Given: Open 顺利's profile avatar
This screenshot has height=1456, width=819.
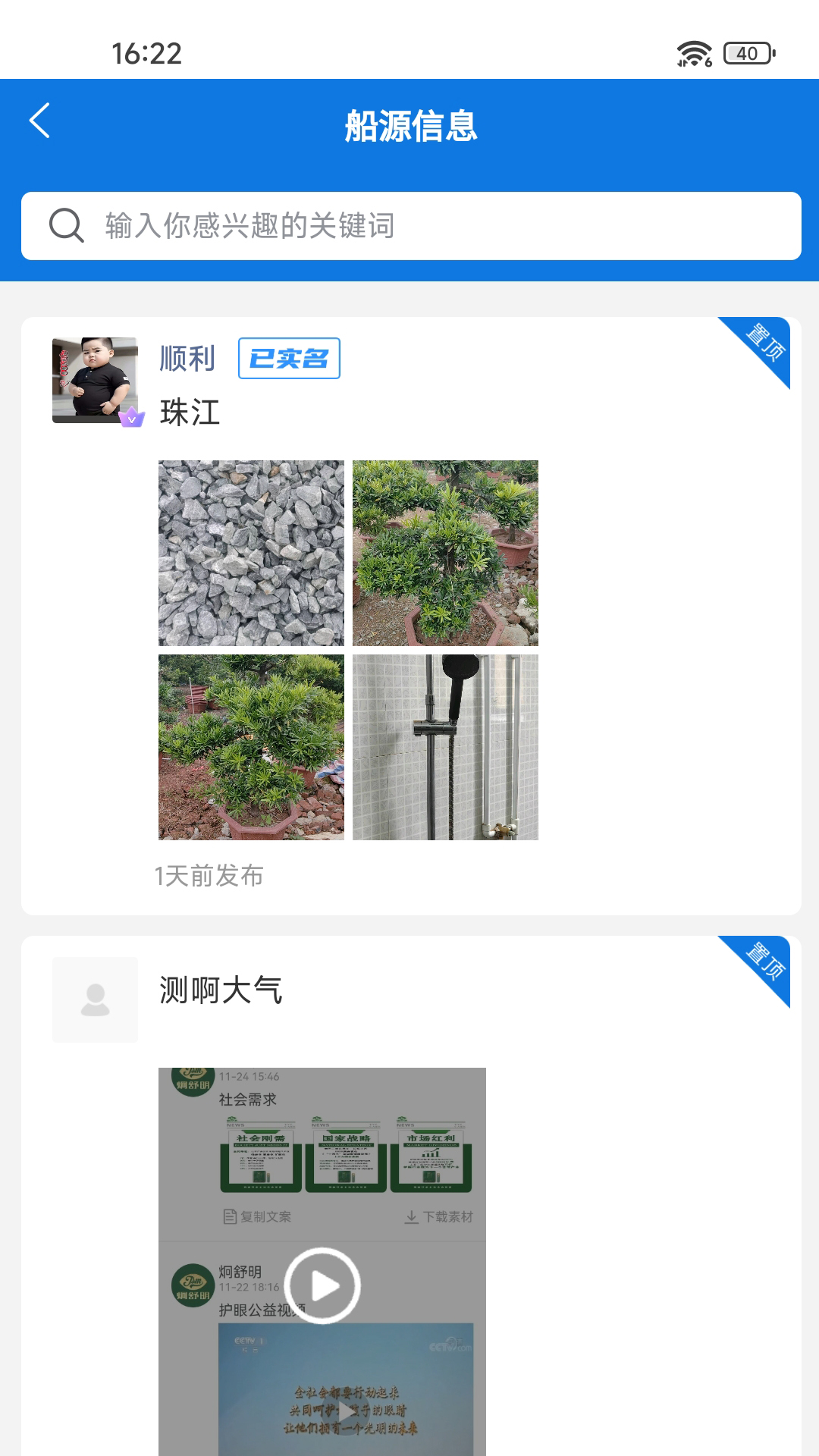Looking at the screenshot, I should point(95,380).
